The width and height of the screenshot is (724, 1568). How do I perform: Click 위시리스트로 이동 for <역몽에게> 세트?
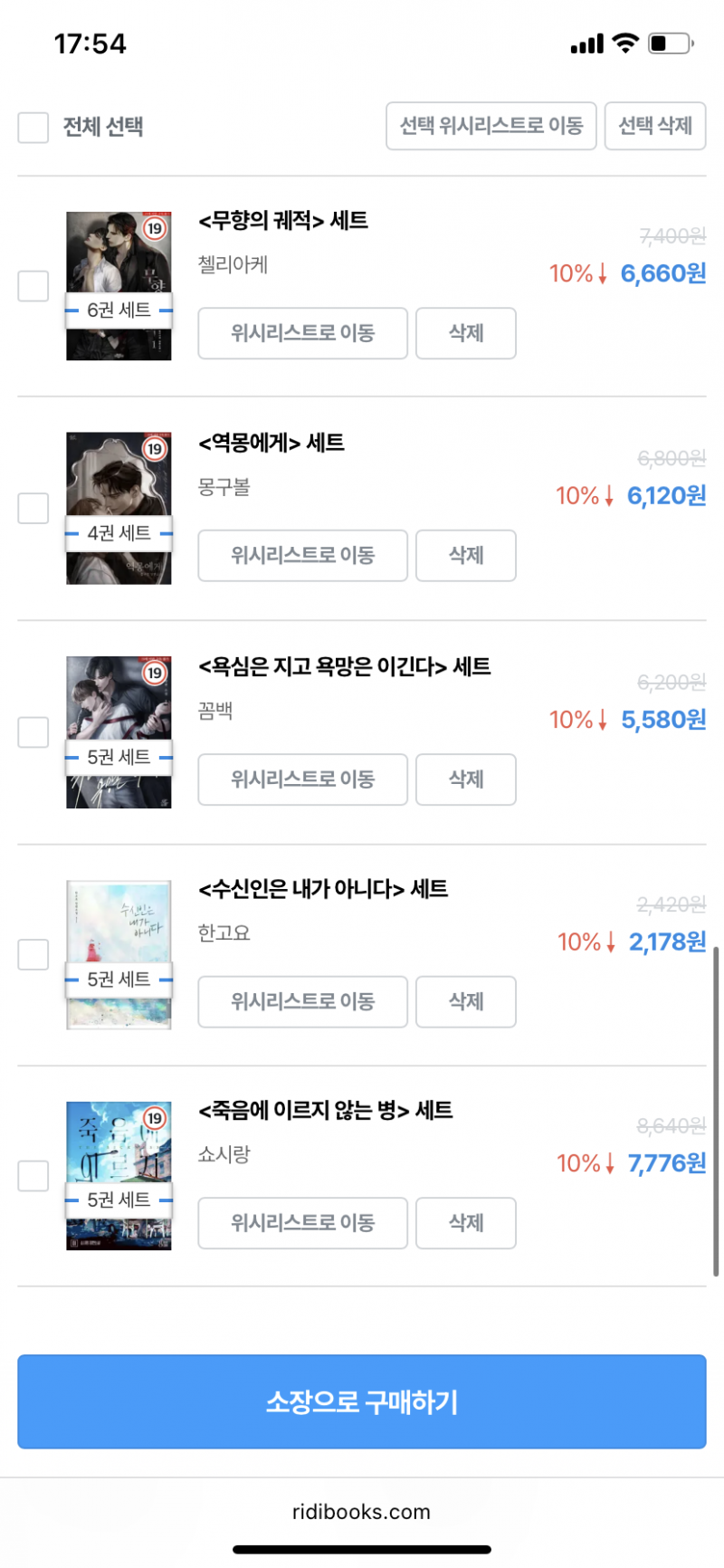click(x=302, y=555)
